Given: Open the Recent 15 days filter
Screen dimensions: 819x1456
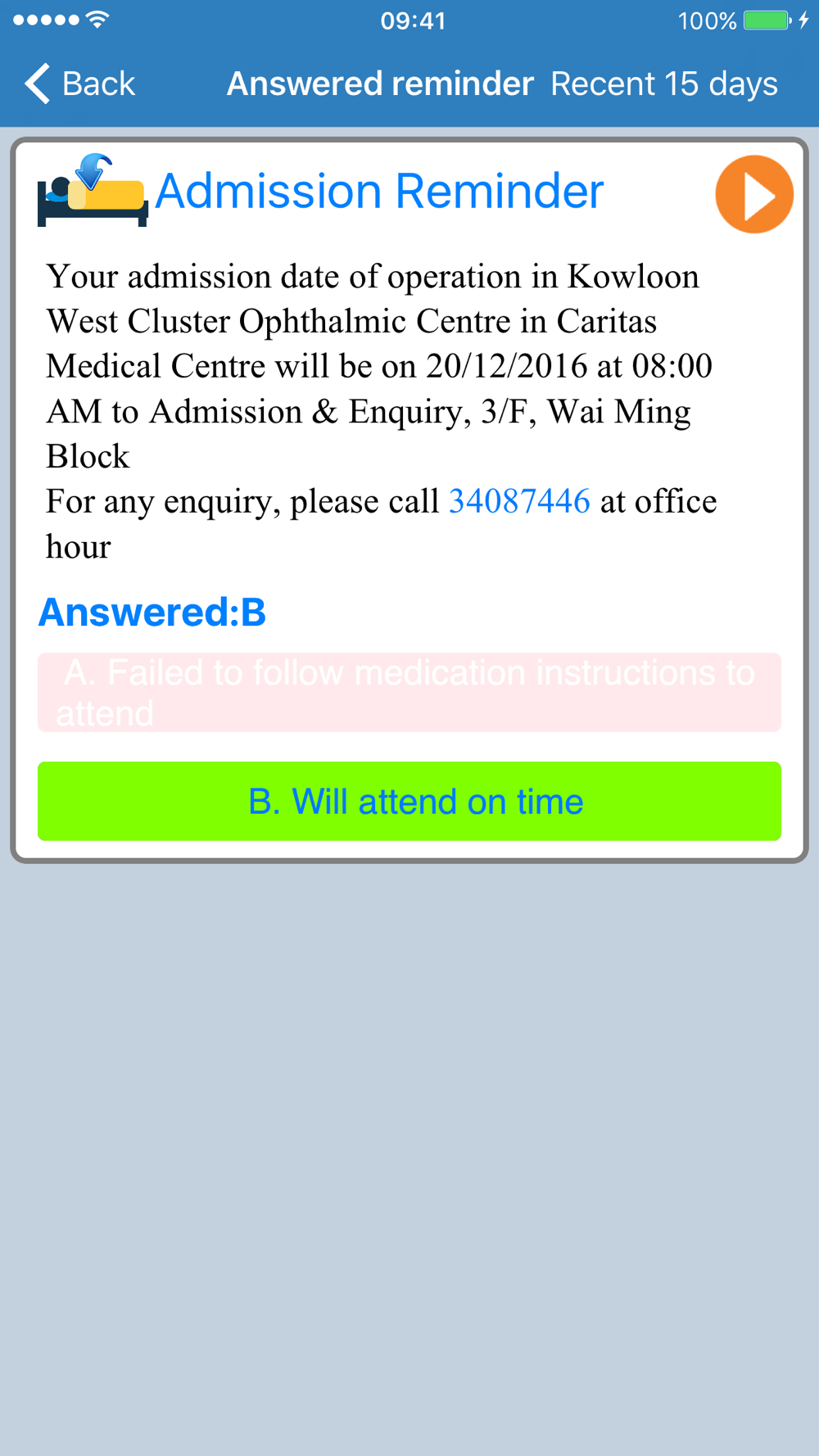Looking at the screenshot, I should (x=663, y=84).
